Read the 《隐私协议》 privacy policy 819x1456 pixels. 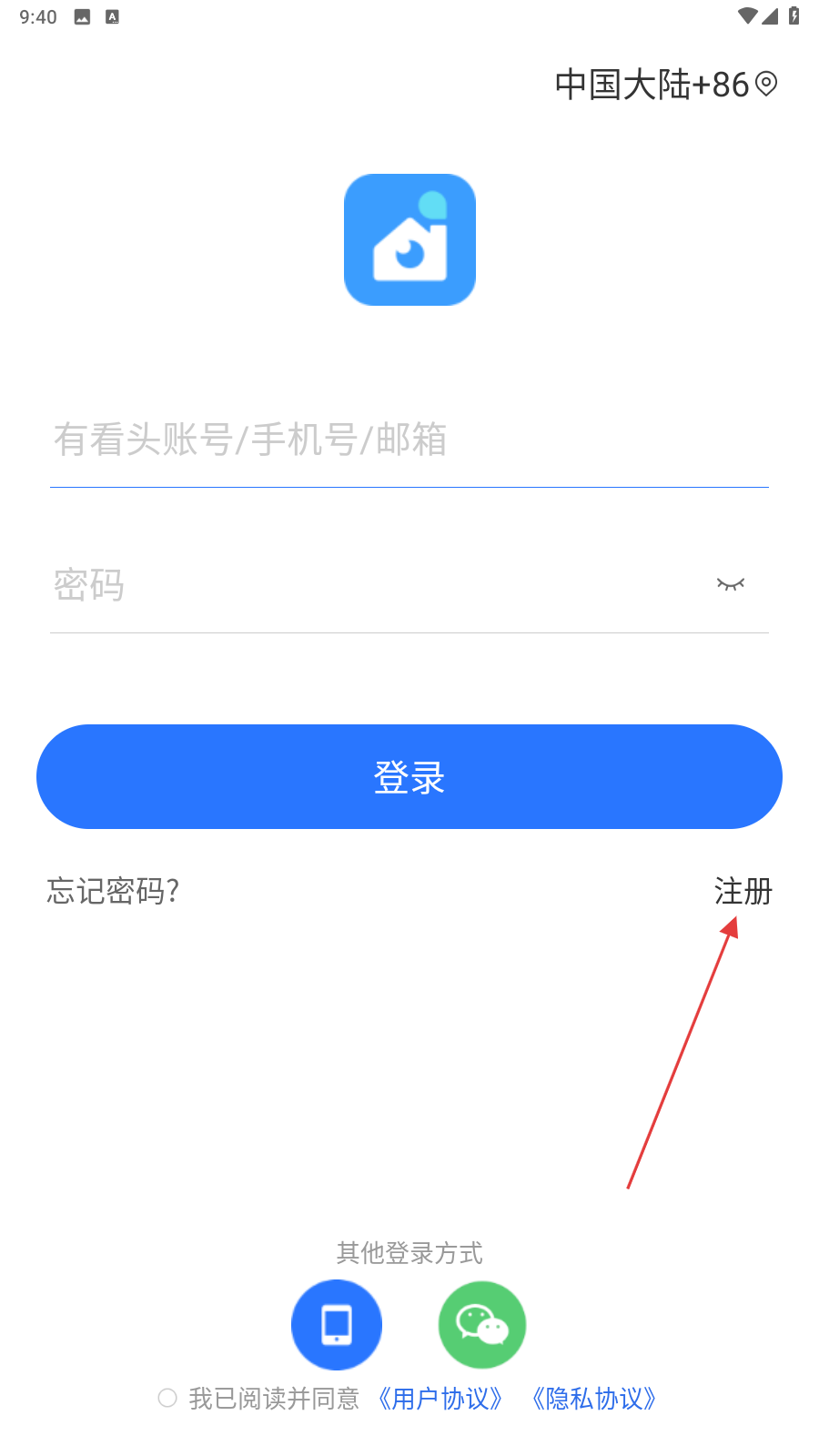click(594, 1399)
